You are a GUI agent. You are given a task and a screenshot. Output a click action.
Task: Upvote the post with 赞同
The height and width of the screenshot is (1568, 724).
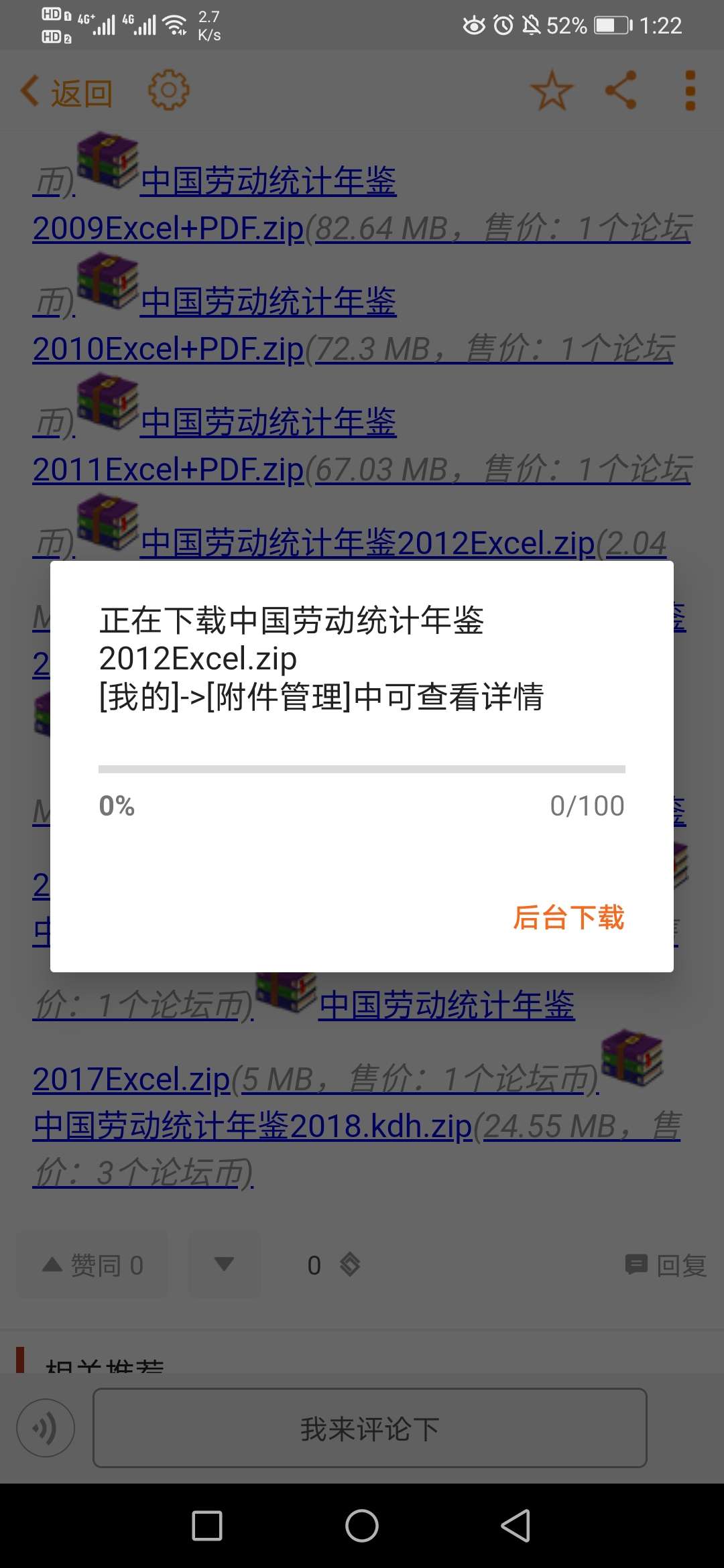click(93, 1265)
